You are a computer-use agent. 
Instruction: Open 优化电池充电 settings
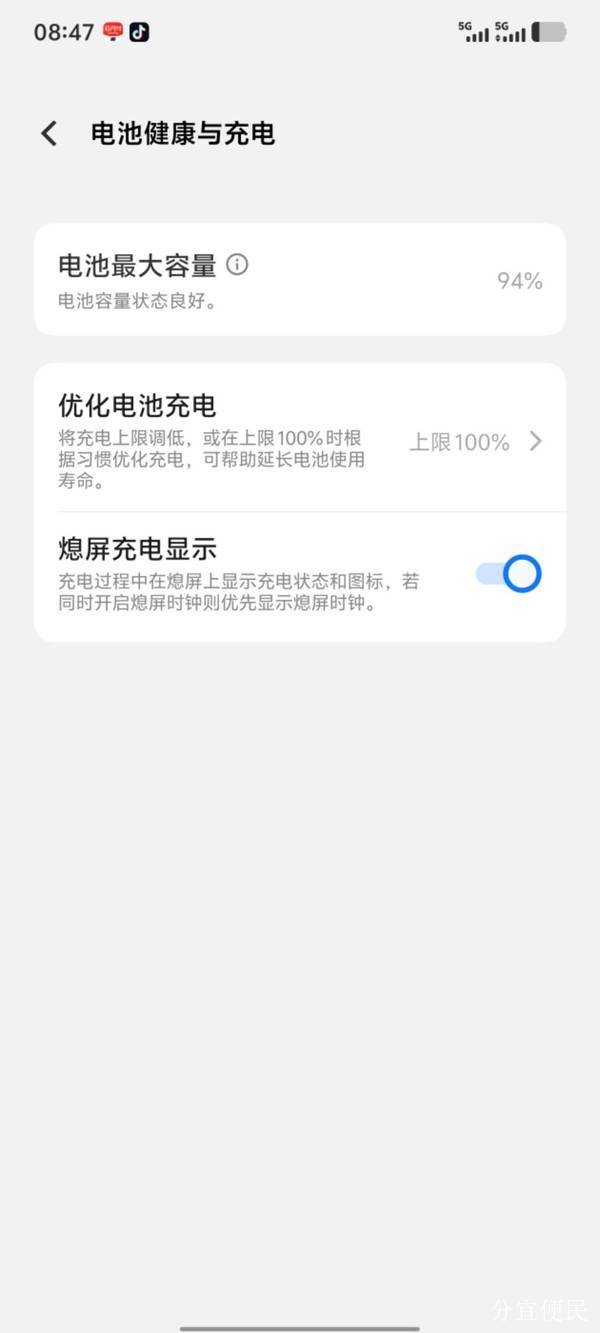tap(300, 440)
